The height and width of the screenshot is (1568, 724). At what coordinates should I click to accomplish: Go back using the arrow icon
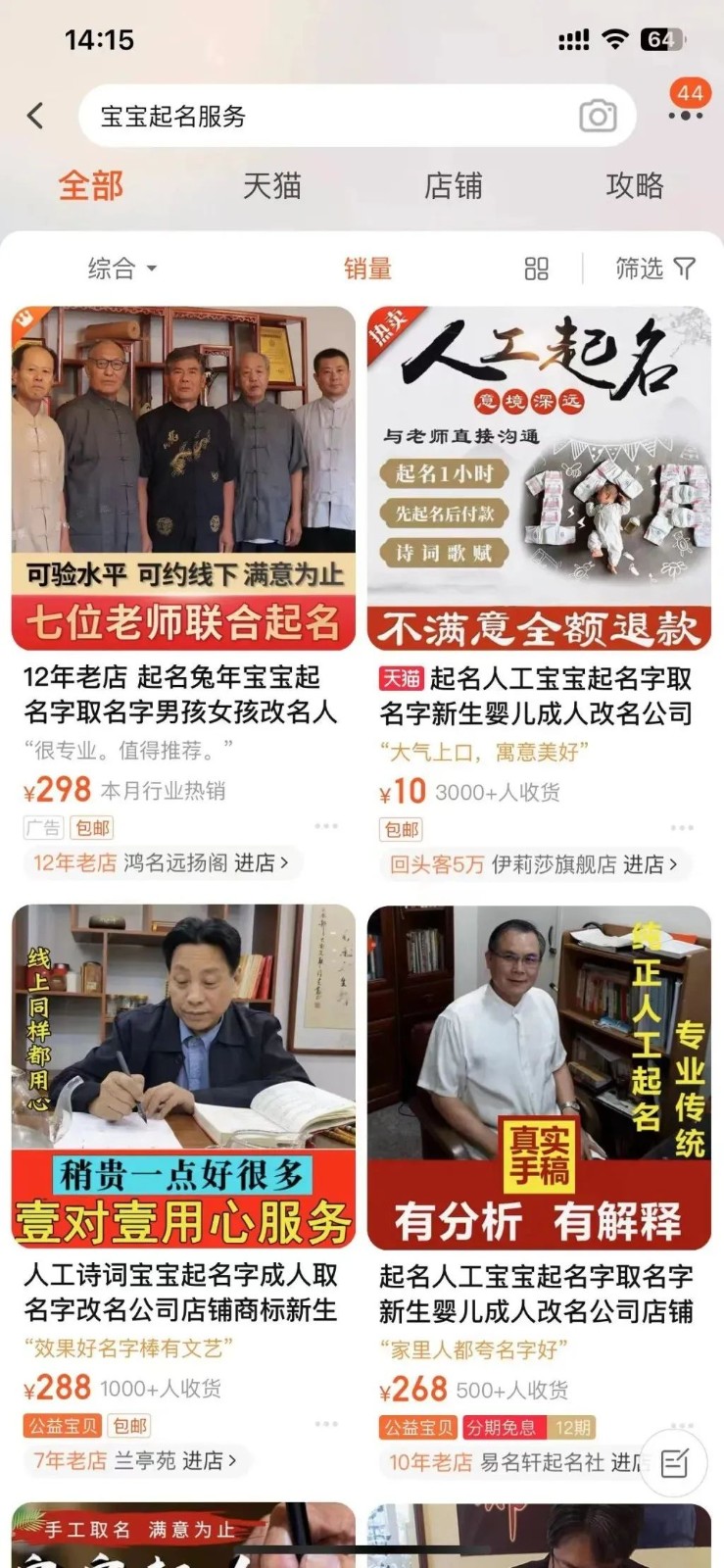(x=36, y=116)
